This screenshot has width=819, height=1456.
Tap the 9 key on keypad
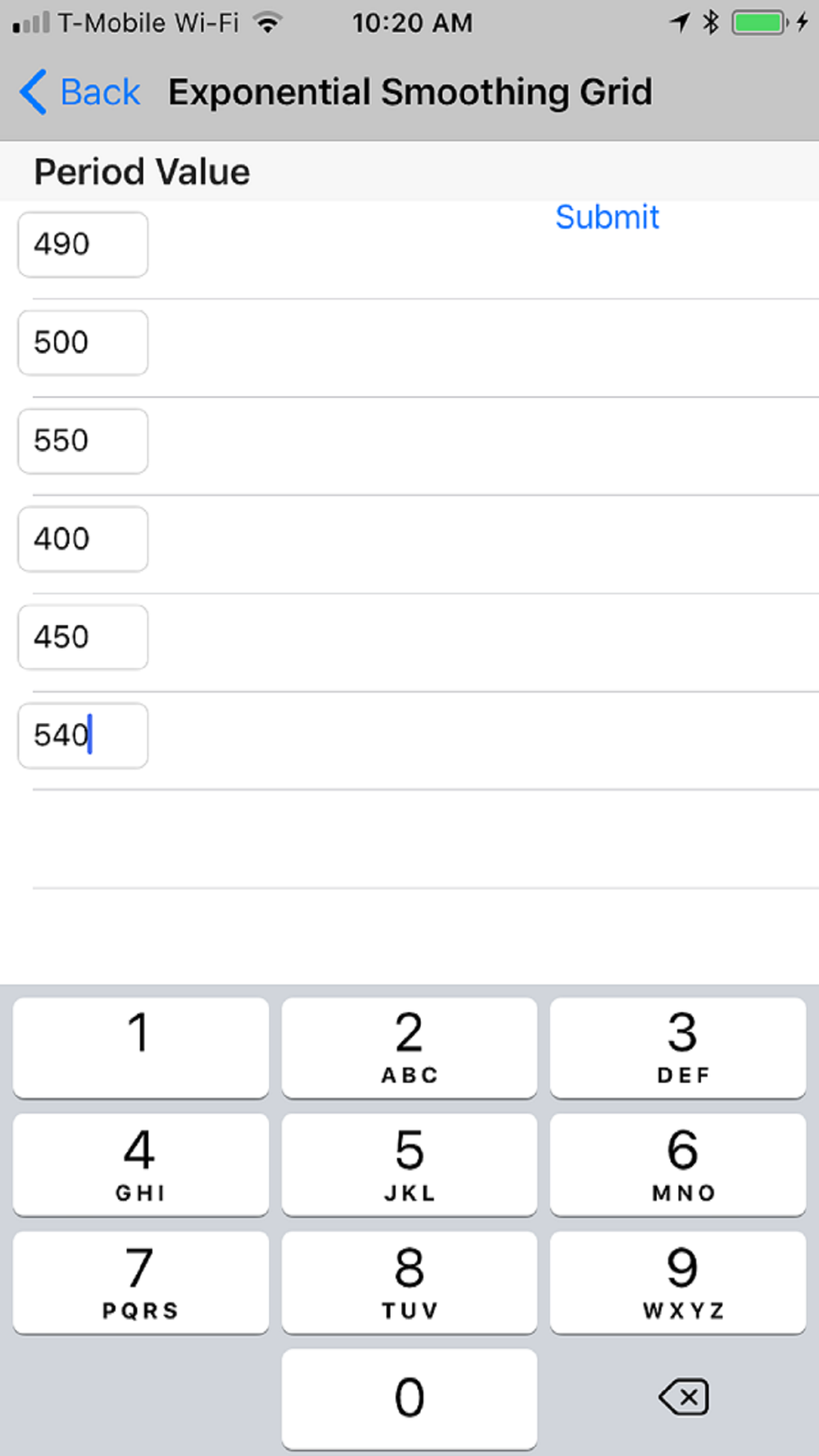coord(678,1282)
